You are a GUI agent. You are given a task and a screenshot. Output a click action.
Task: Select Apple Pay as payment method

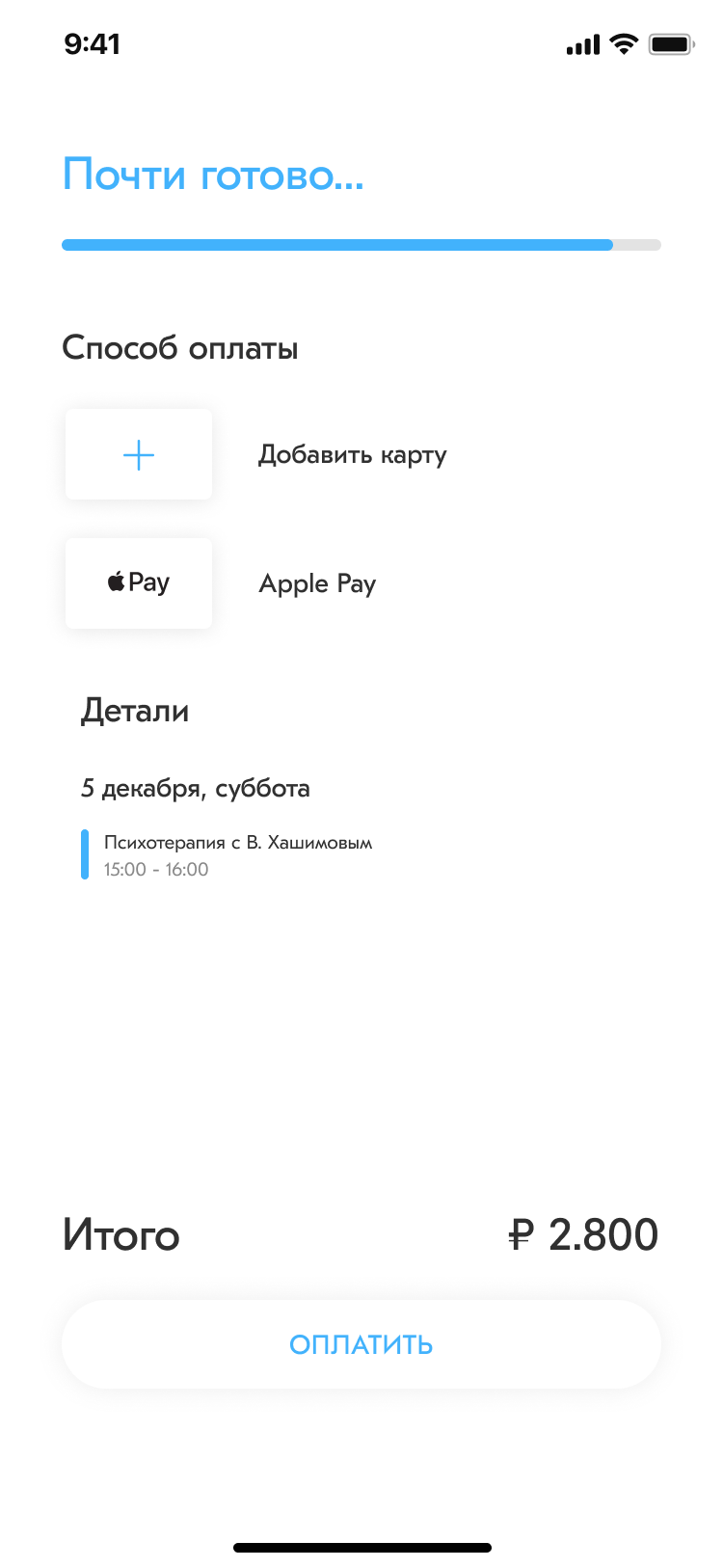pyautogui.click(x=139, y=583)
